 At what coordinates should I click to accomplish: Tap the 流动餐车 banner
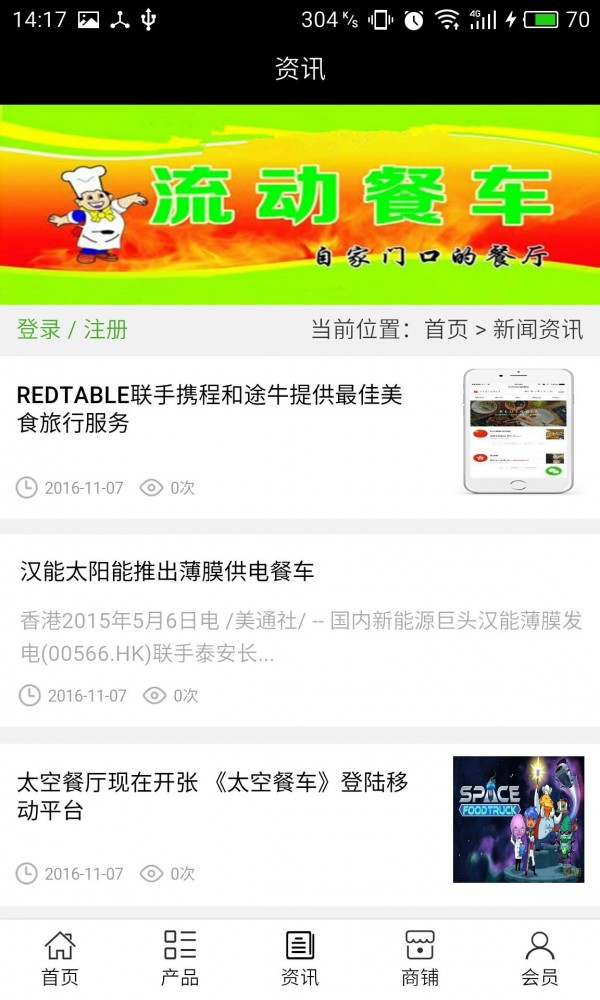click(x=300, y=204)
